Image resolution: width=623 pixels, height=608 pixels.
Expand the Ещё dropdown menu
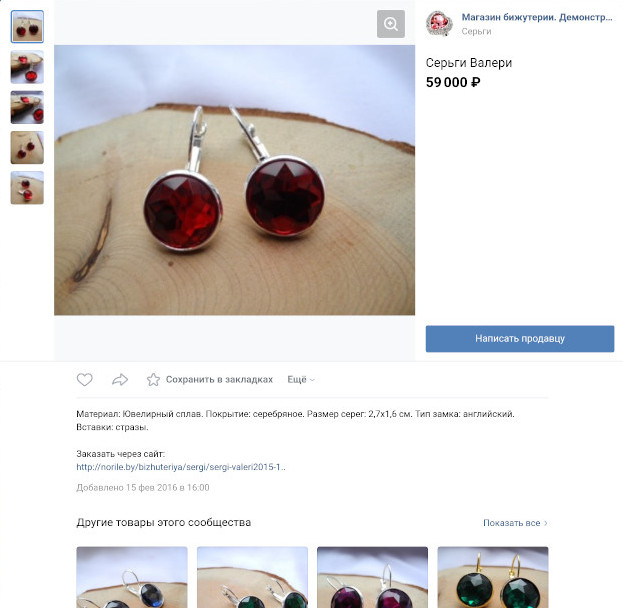pos(300,380)
